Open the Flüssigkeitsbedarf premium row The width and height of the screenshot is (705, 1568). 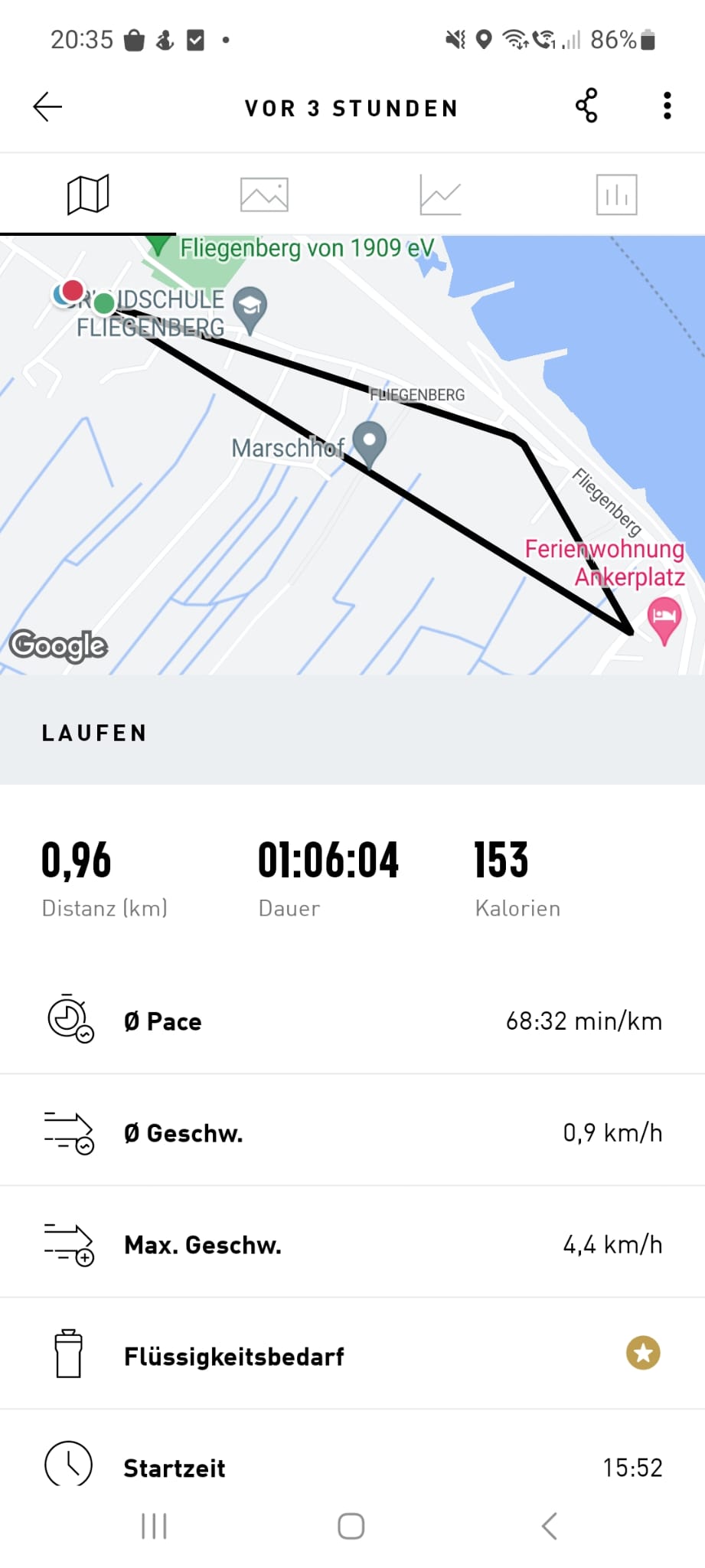click(x=352, y=1355)
